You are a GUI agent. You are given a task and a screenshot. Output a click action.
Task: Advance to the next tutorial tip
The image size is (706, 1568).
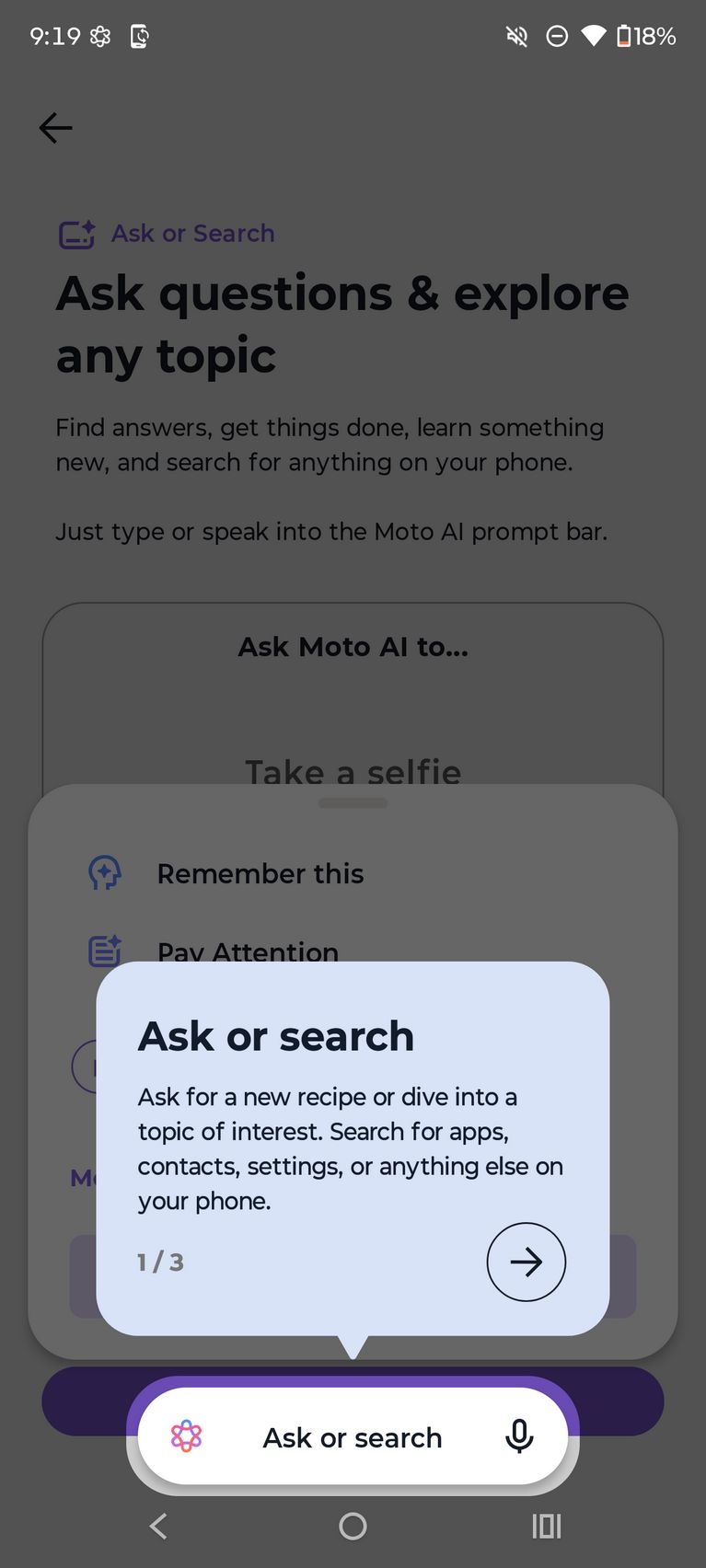point(526,1262)
